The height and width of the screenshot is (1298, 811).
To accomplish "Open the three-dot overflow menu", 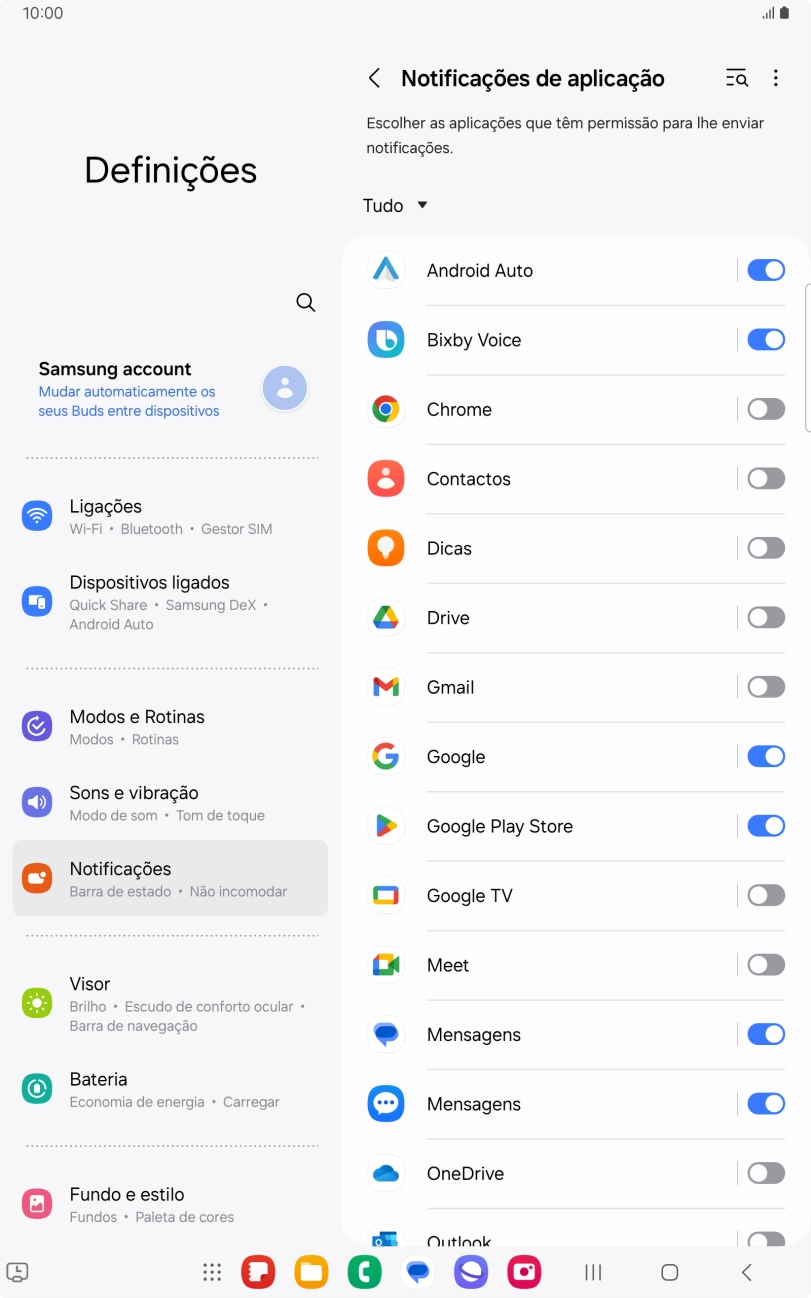I will (x=776, y=78).
